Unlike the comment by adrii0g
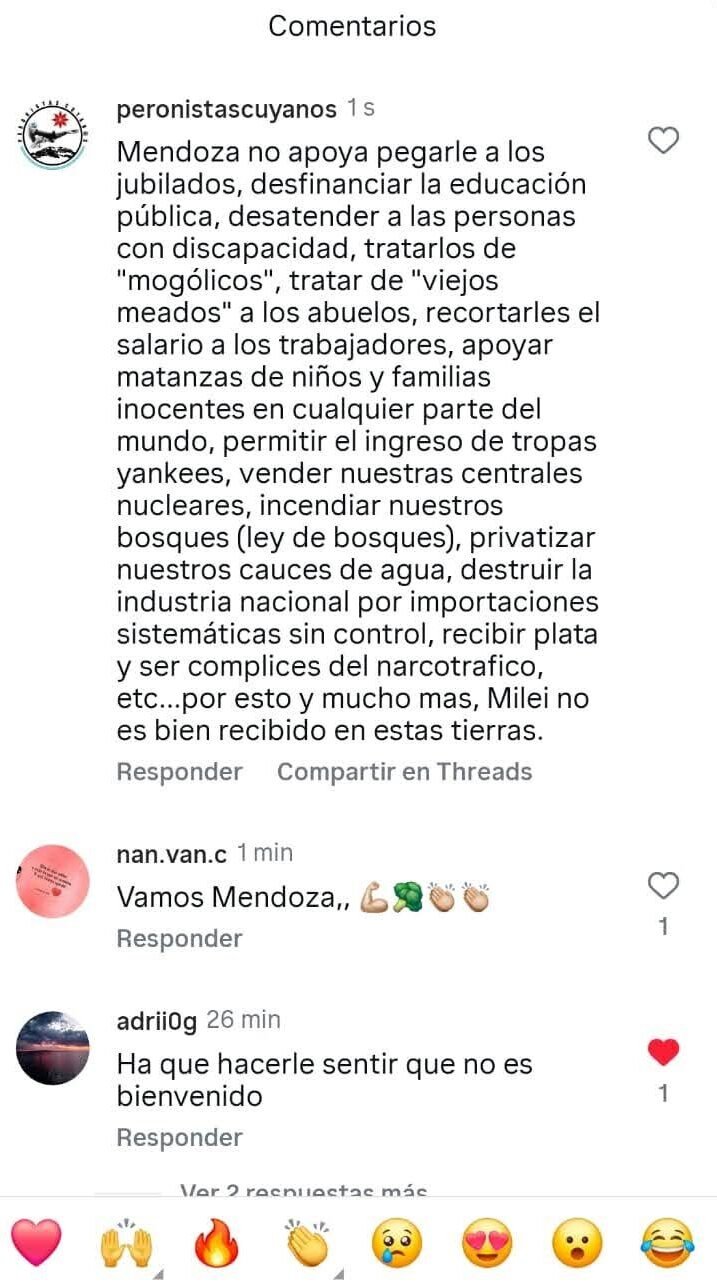The height and width of the screenshot is (1283, 717). (664, 1052)
